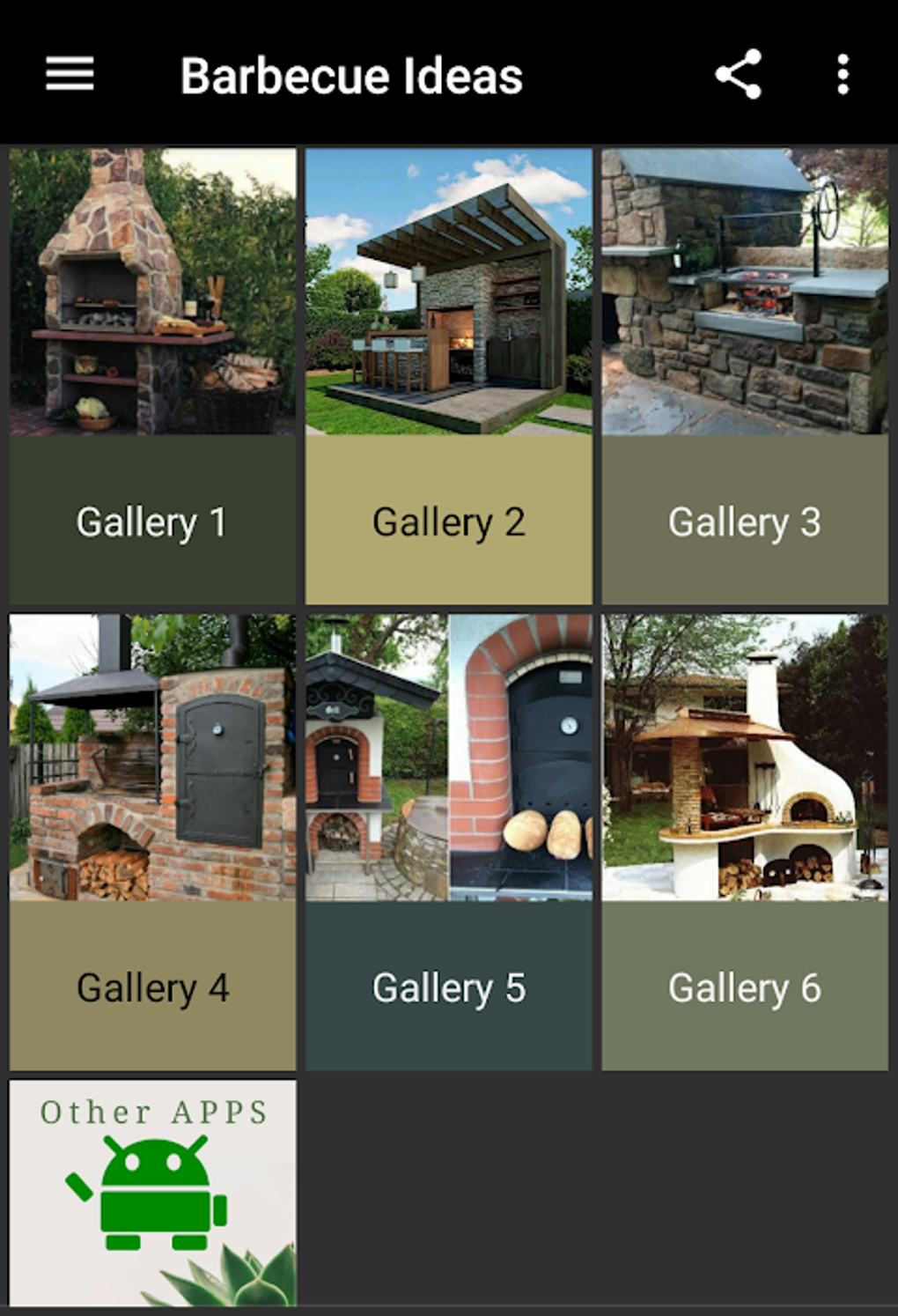Tap the Gallery 5 label
Image resolution: width=898 pixels, height=1316 pixels.
(x=448, y=987)
